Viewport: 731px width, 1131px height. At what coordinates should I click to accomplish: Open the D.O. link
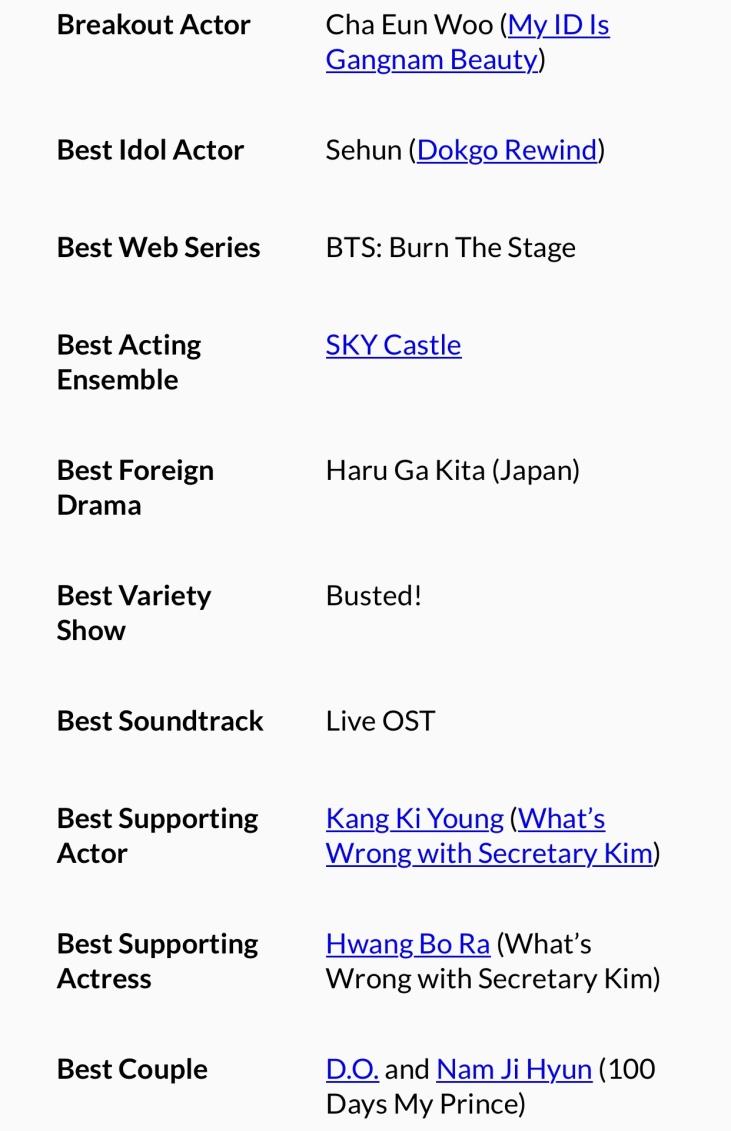click(x=351, y=1069)
